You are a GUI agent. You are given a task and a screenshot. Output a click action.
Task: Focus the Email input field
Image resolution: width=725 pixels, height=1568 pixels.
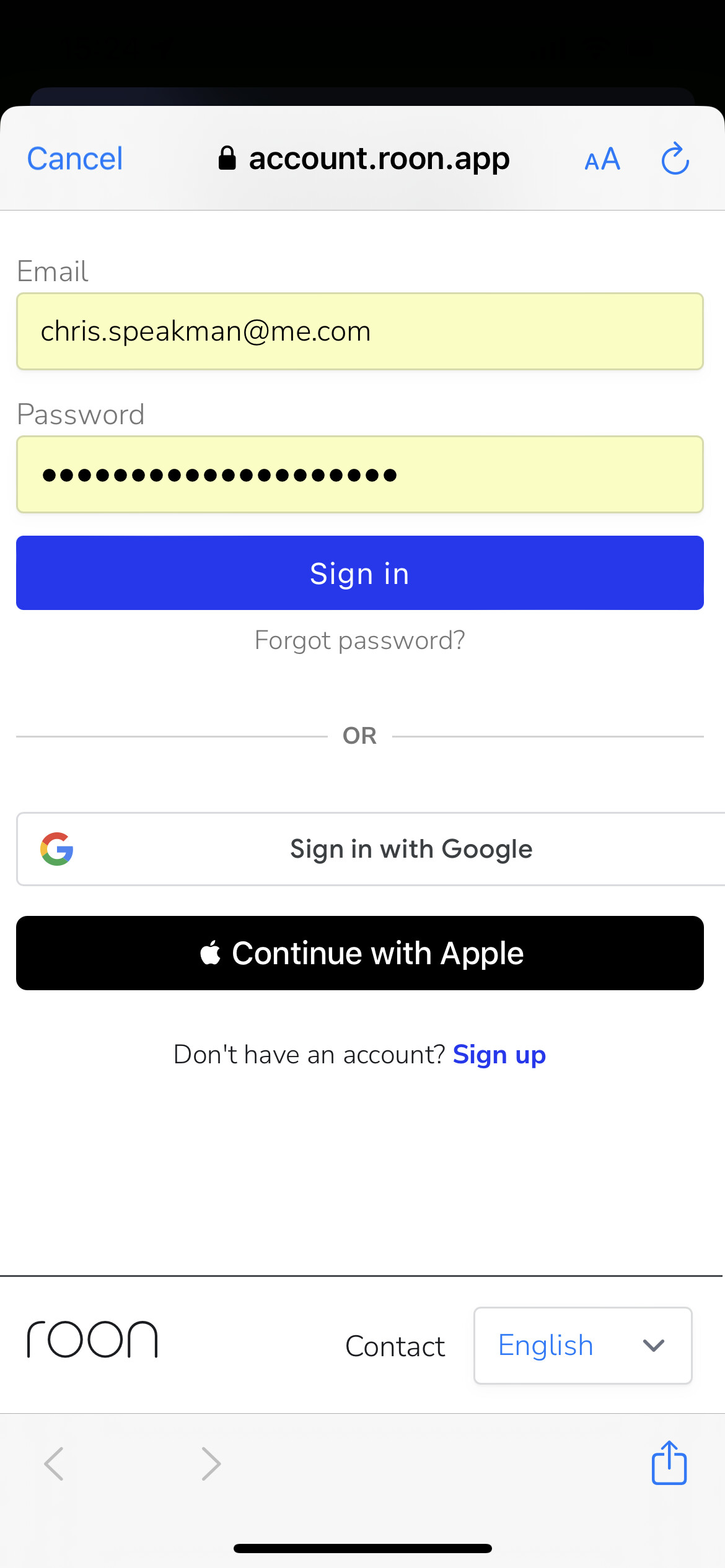[x=360, y=331]
